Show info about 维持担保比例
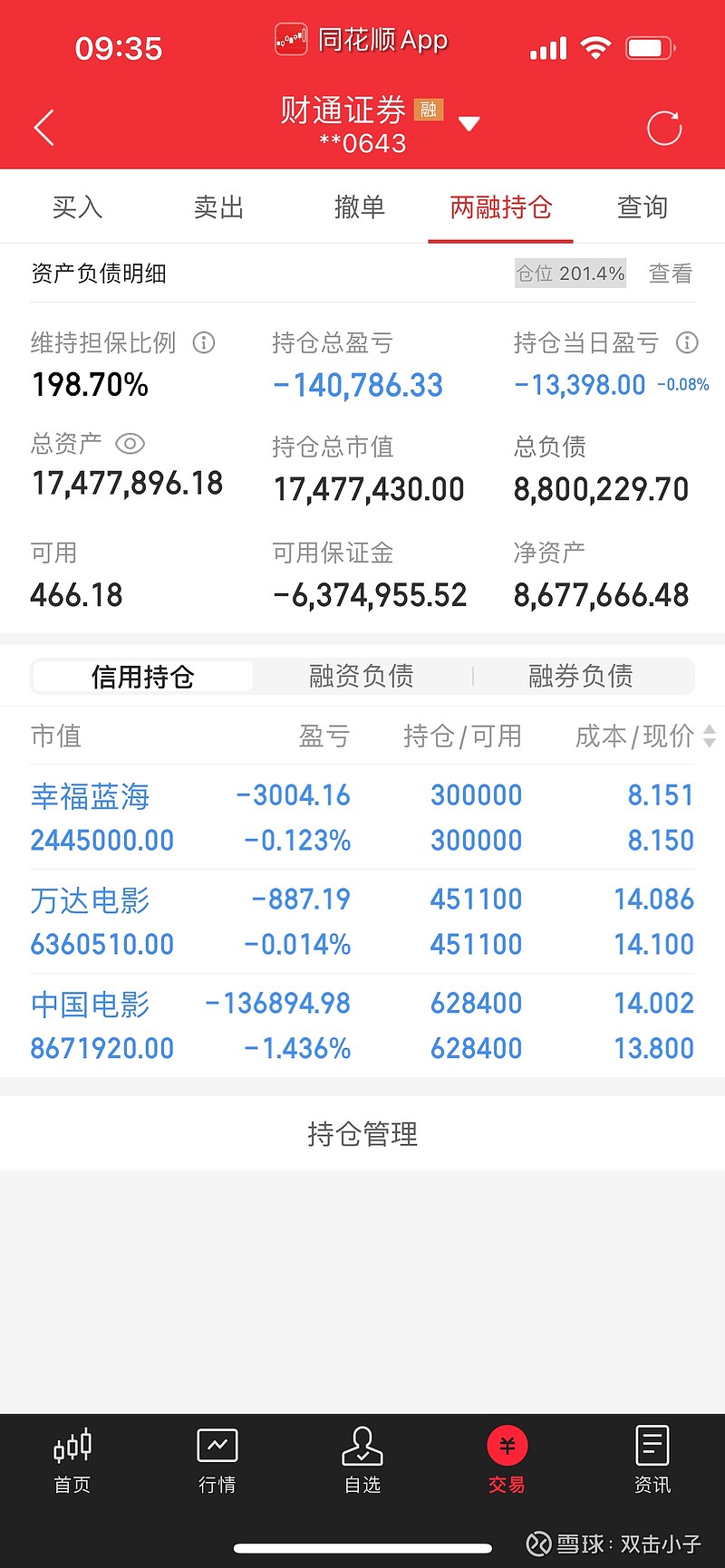 [205, 342]
